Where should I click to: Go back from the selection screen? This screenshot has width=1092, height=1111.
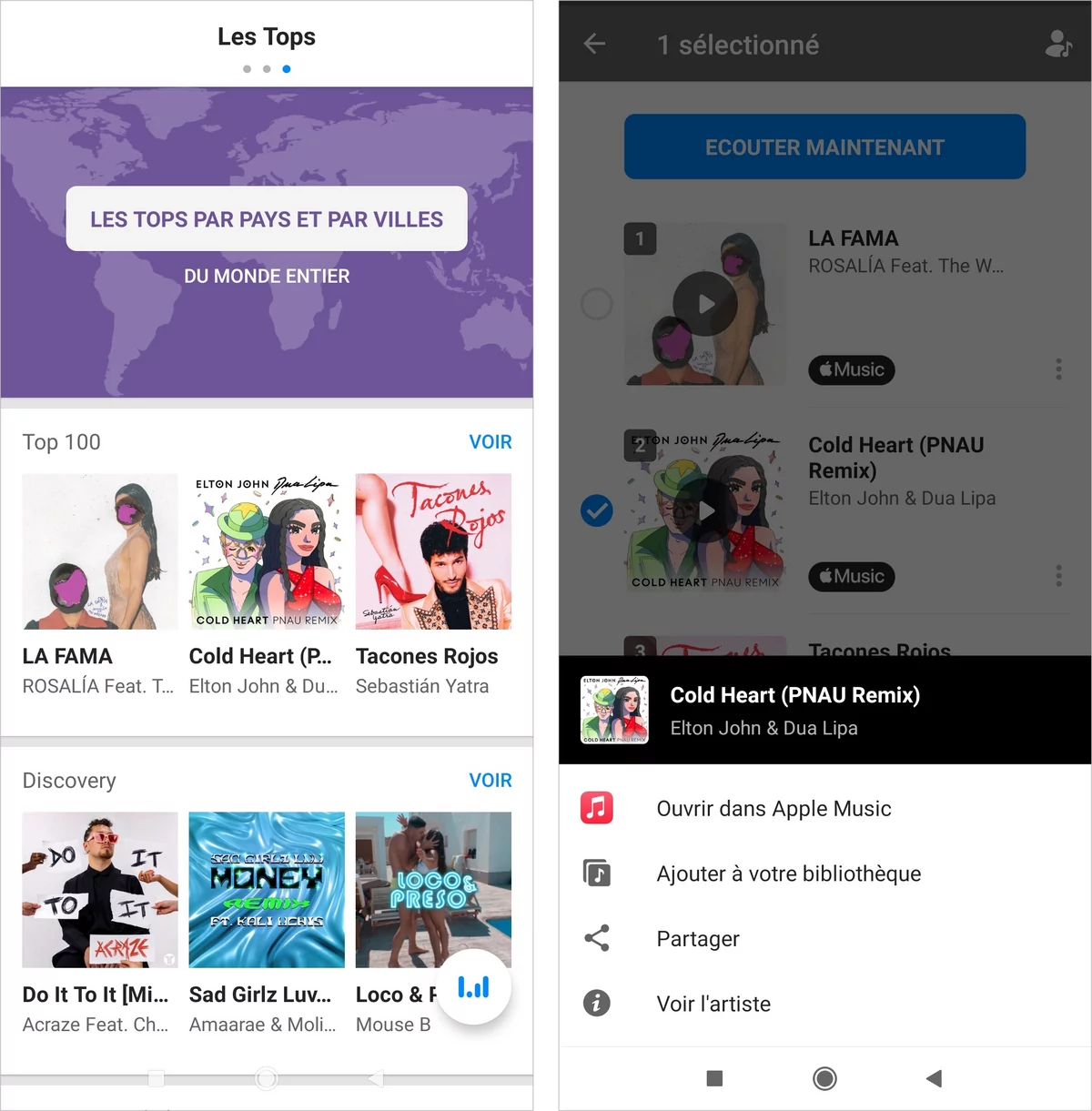click(594, 44)
